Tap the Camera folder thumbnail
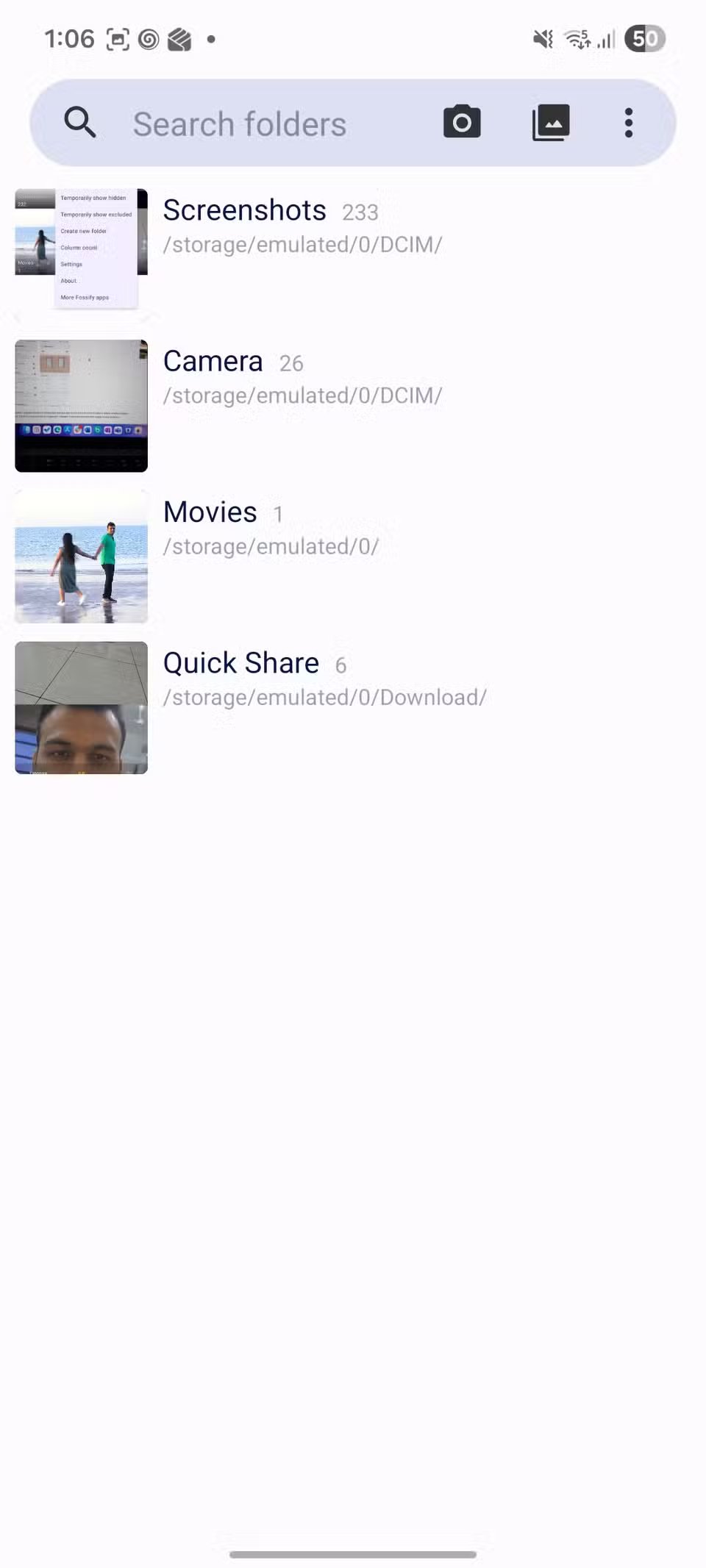 tap(81, 405)
